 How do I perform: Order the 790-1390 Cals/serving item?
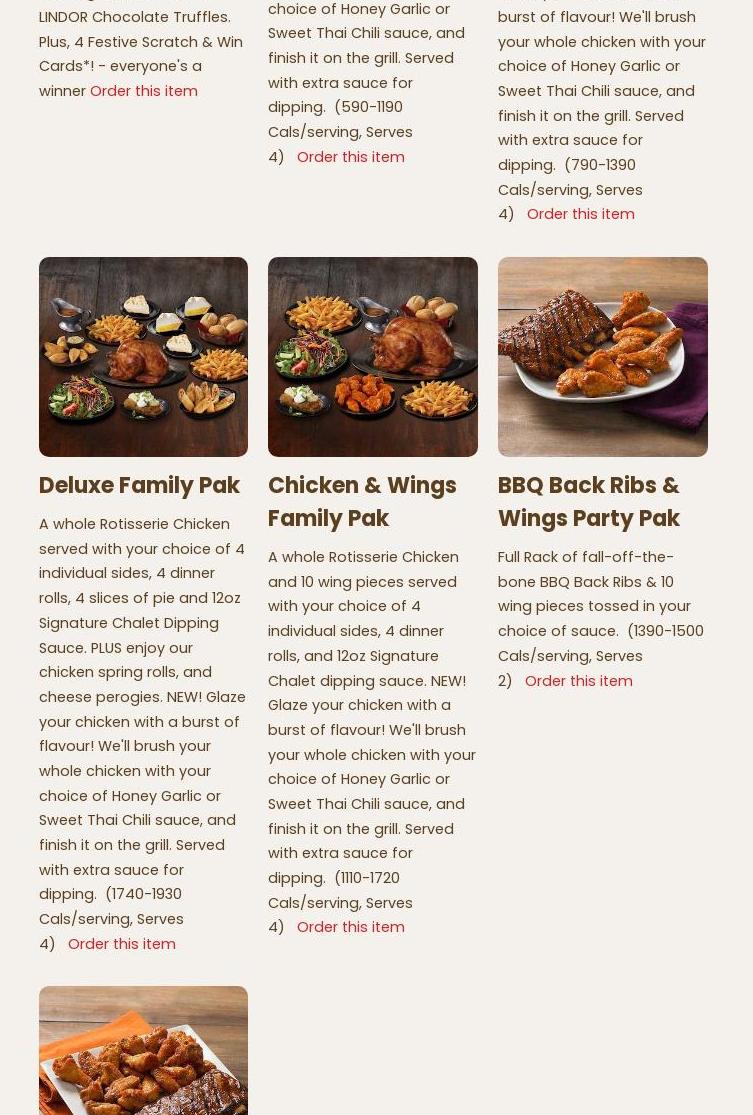point(580,214)
